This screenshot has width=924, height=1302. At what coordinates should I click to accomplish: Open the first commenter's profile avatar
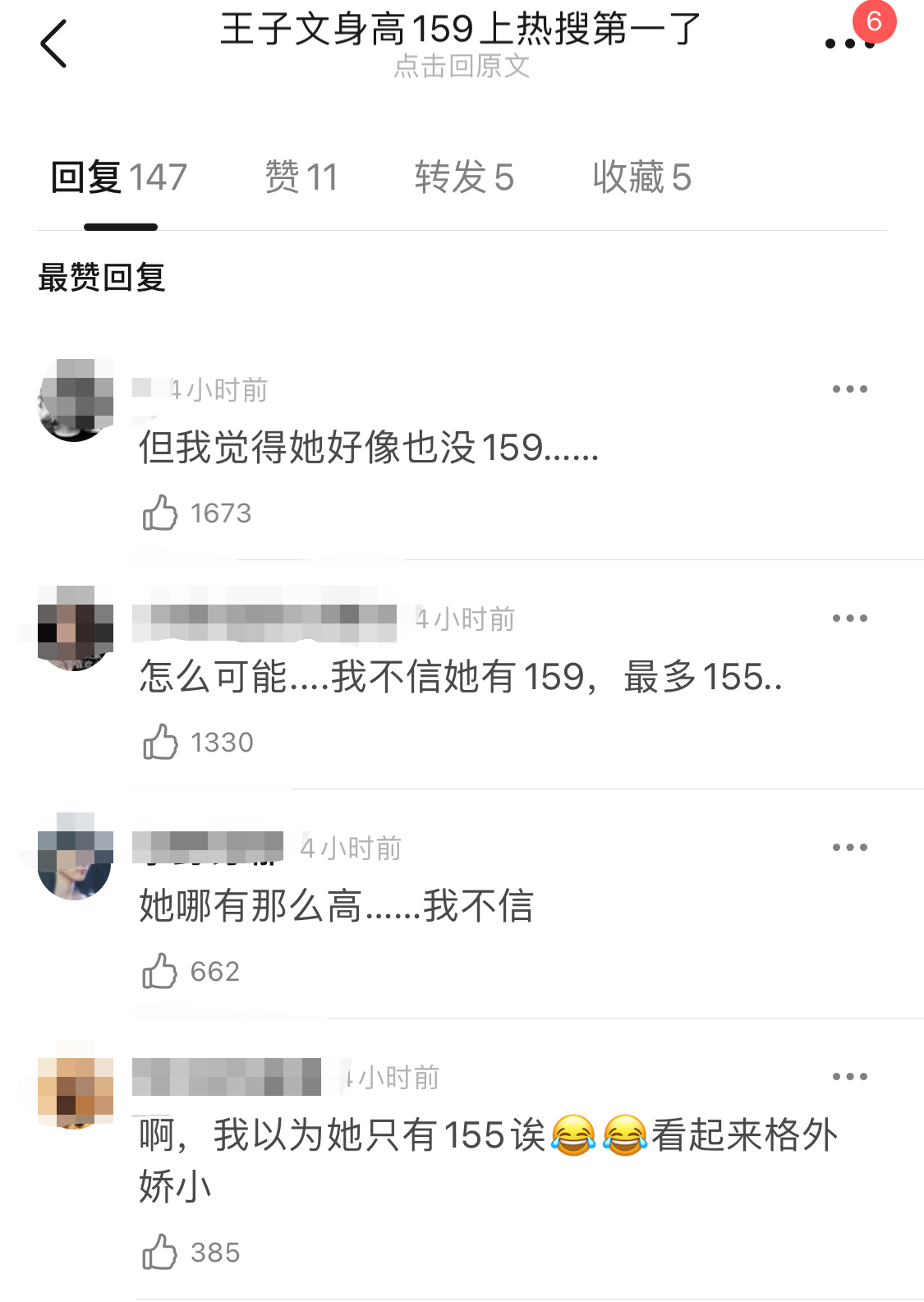[76, 400]
